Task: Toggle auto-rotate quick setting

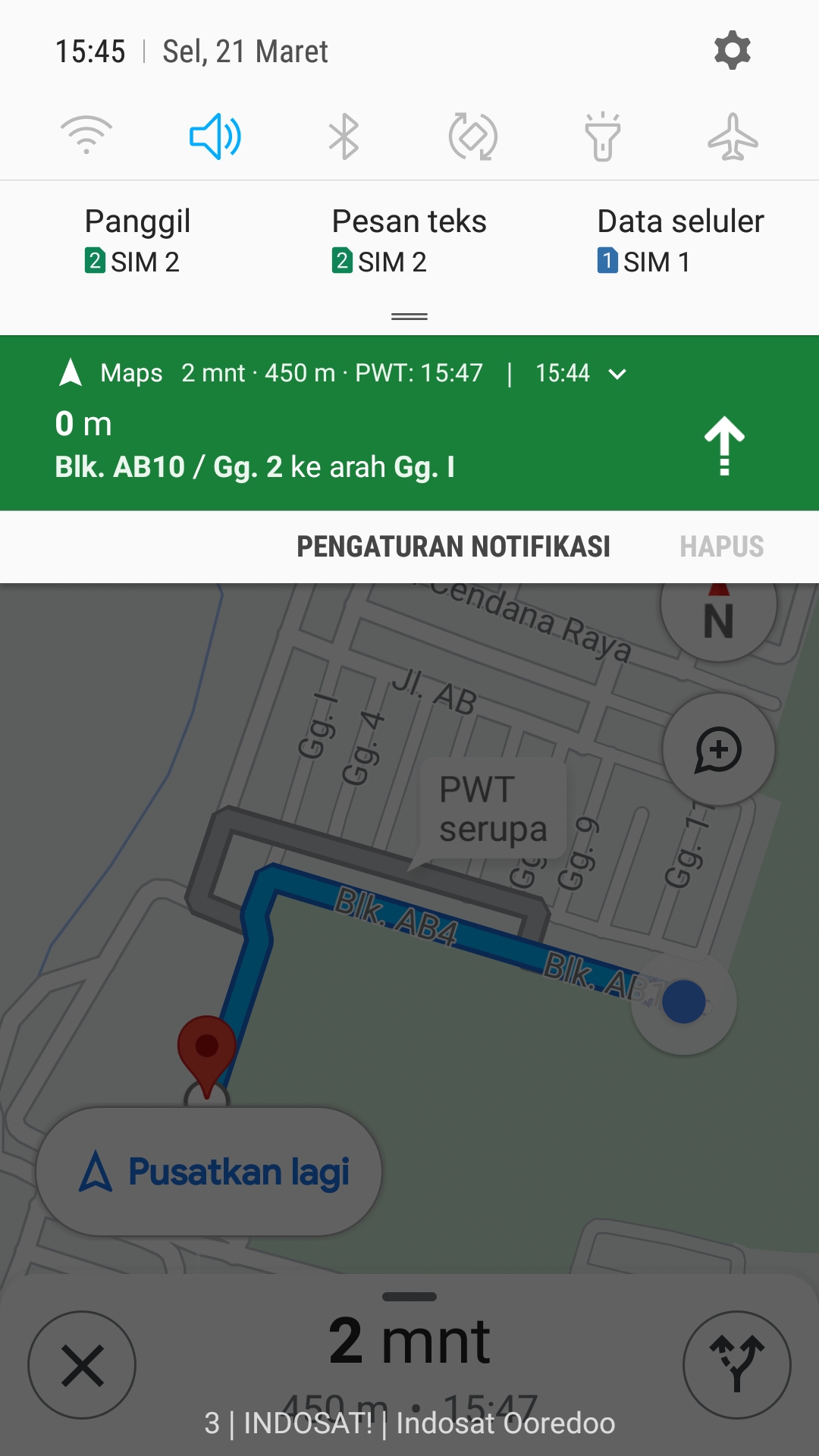Action: click(x=473, y=136)
